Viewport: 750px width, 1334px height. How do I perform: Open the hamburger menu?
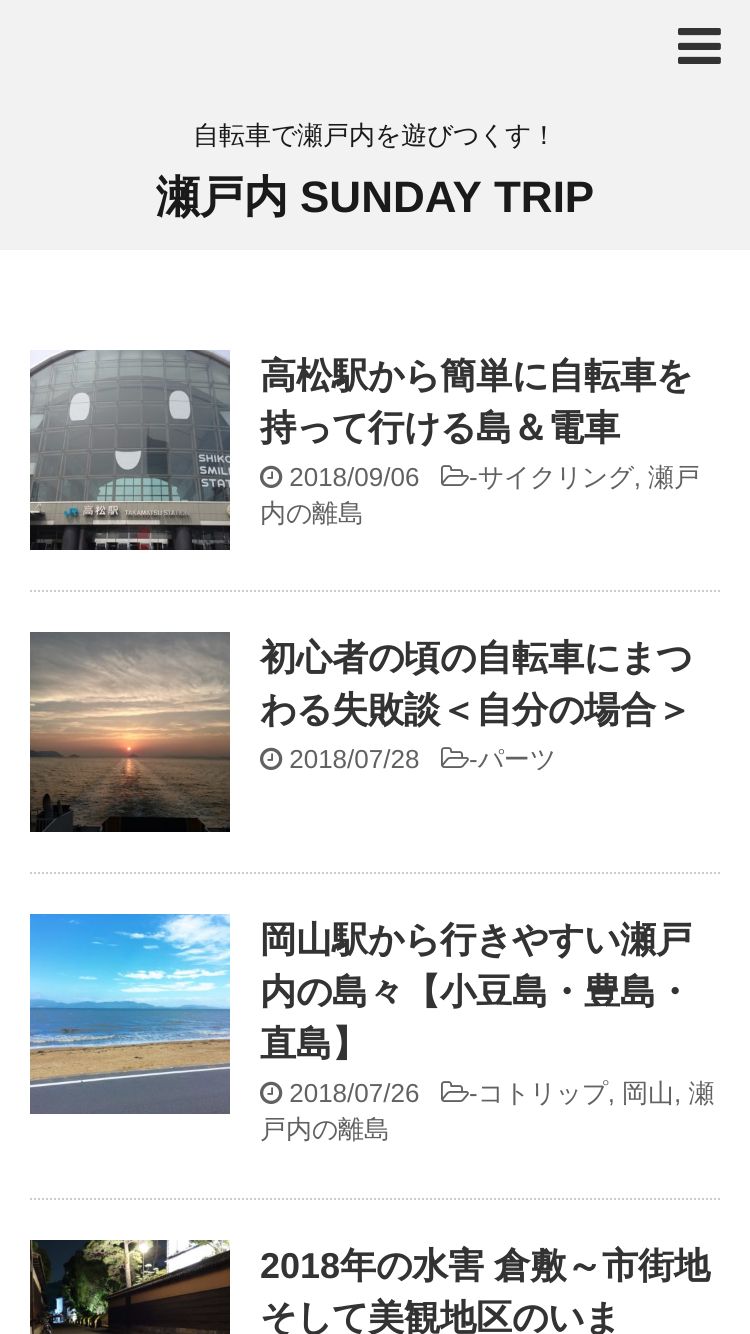pyautogui.click(x=699, y=46)
